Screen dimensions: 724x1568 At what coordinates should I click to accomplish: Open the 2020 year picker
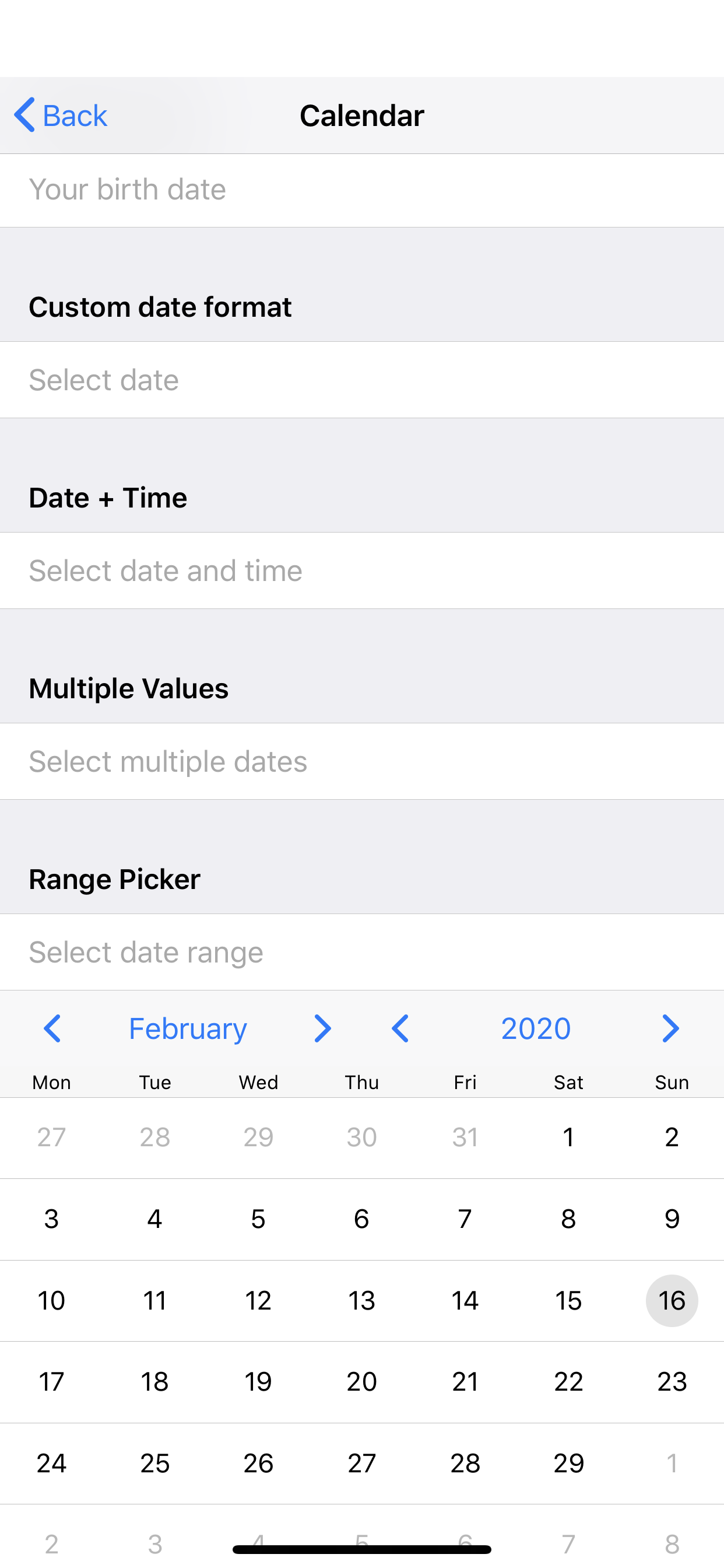point(535,1028)
